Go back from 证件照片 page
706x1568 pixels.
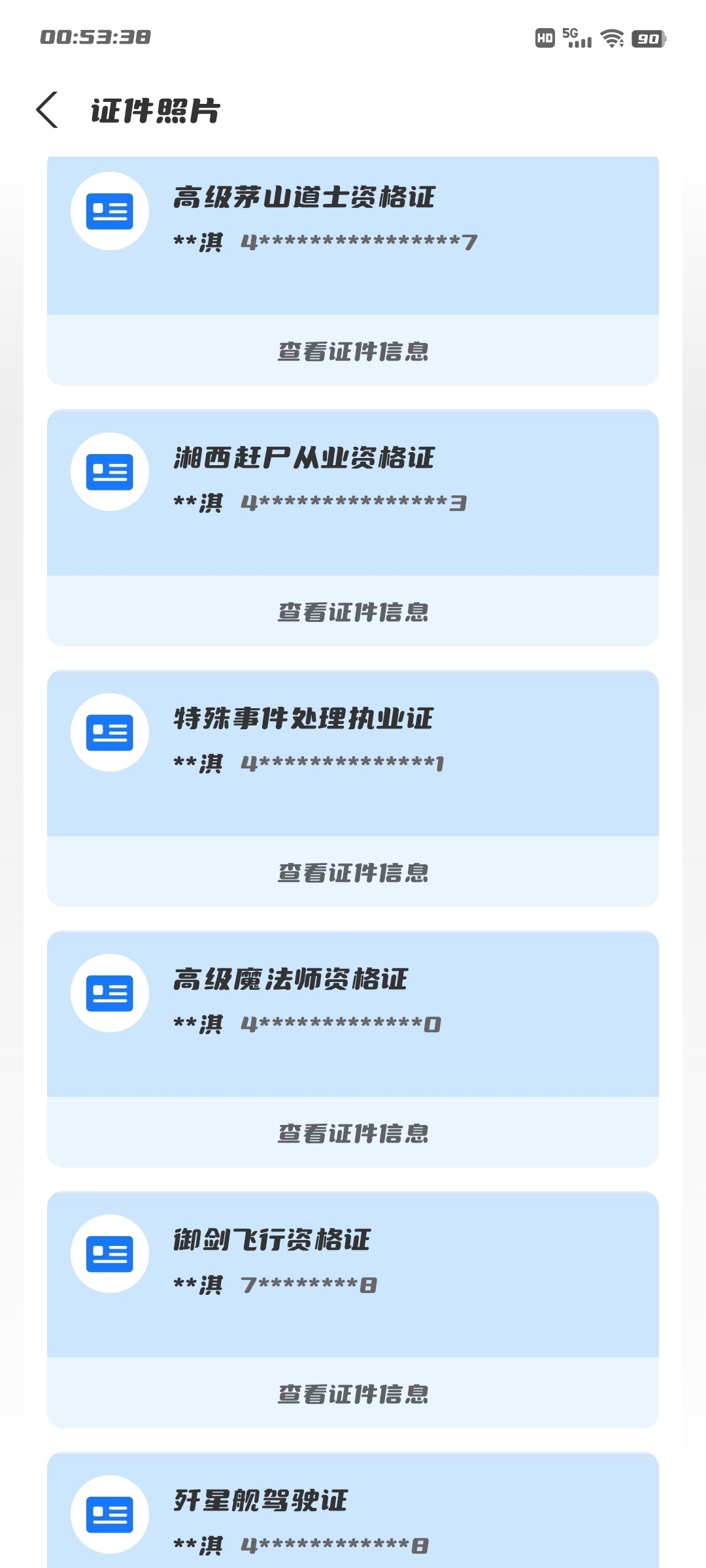(x=47, y=110)
